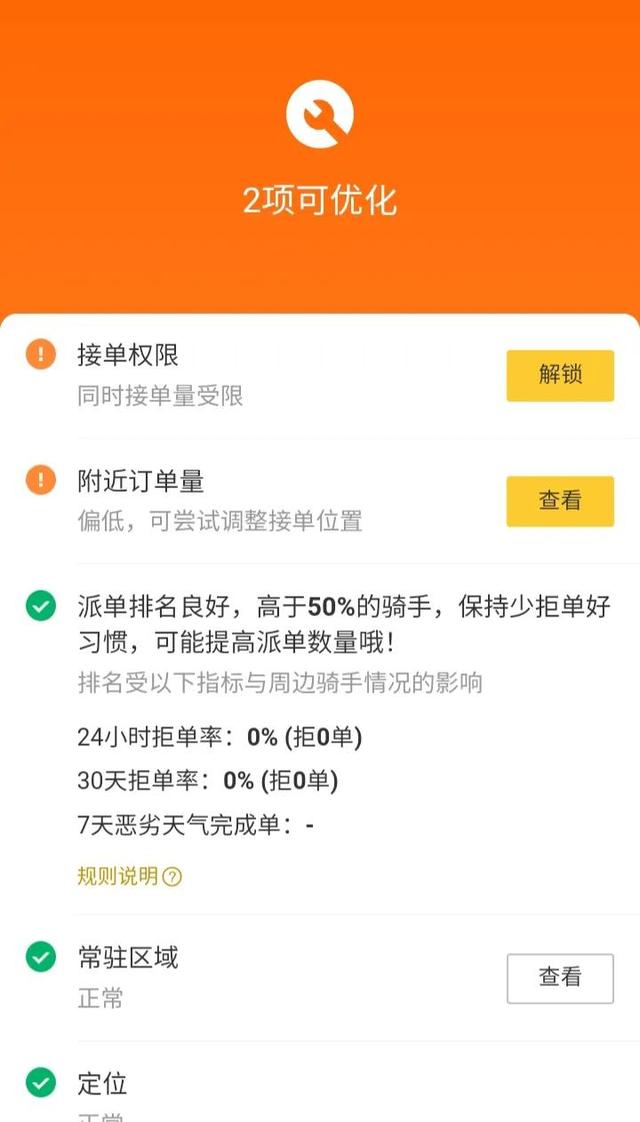Open the 规则说明 link
This screenshot has width=640, height=1122.
coord(130,876)
